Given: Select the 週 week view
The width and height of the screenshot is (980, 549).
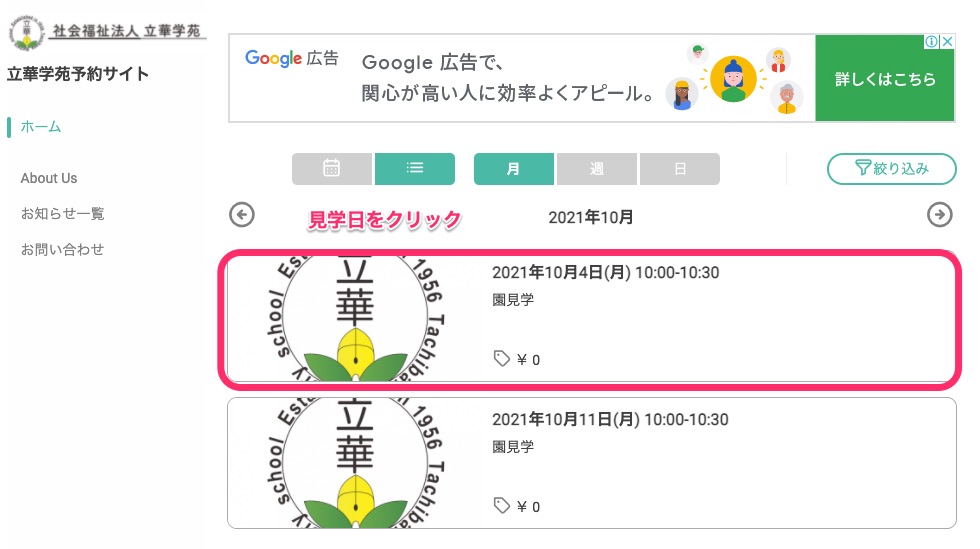Looking at the screenshot, I should pyautogui.click(x=597, y=169).
